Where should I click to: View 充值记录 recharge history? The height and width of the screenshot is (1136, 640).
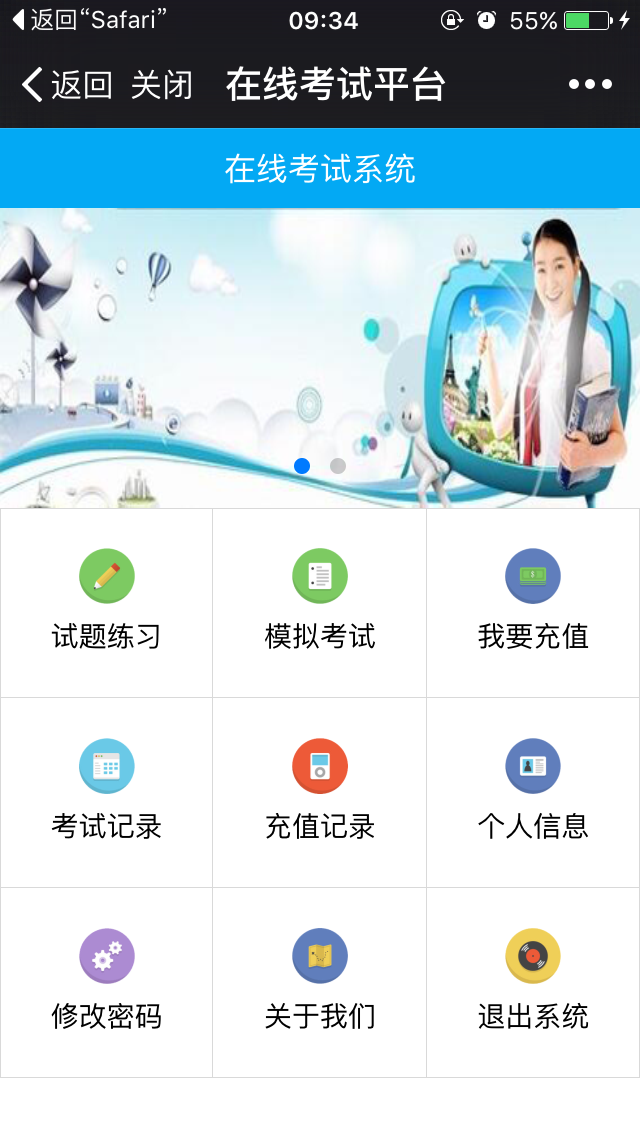click(320, 793)
